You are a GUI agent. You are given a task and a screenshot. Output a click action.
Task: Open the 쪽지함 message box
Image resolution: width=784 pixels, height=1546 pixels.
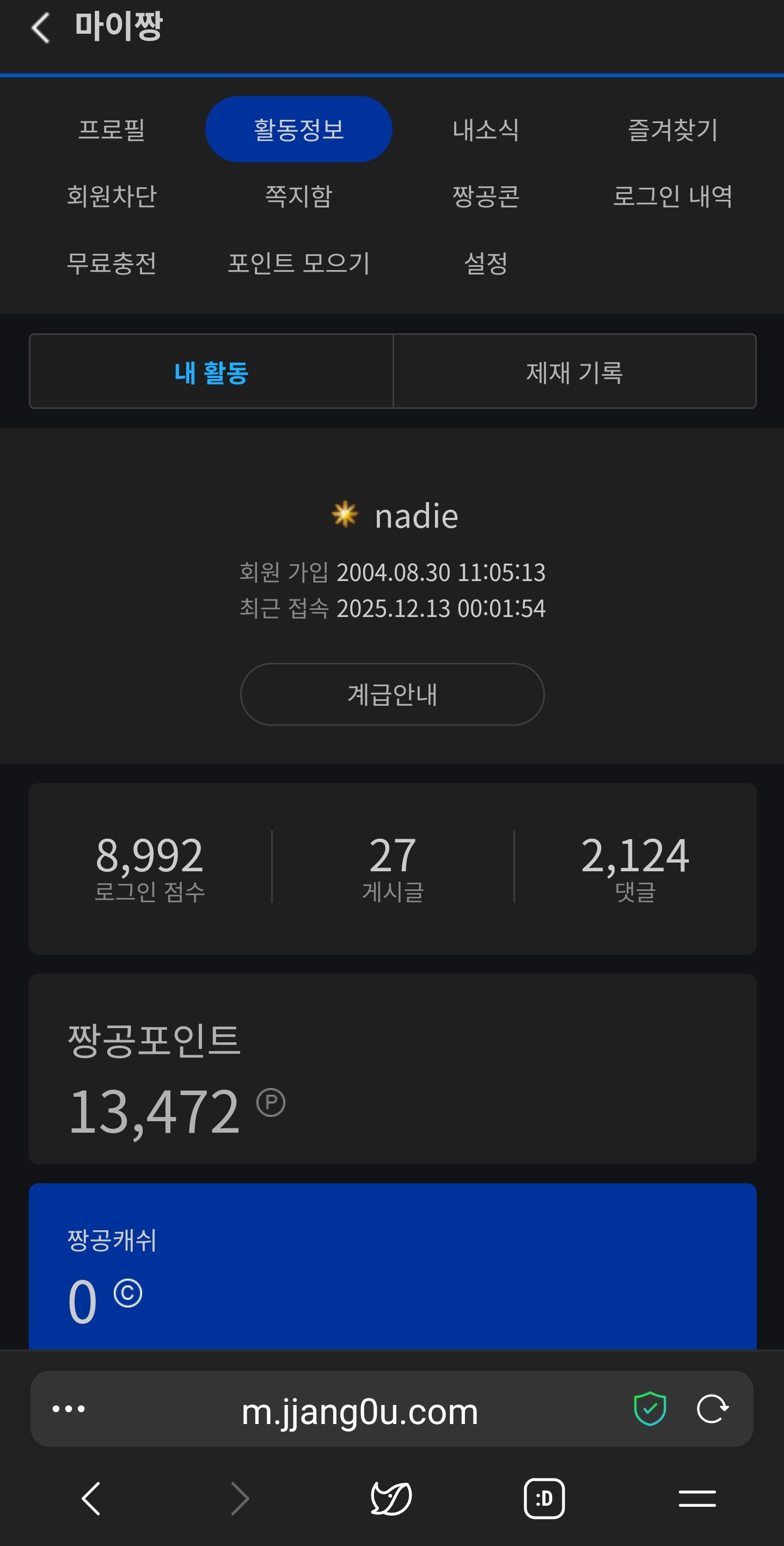pos(299,196)
